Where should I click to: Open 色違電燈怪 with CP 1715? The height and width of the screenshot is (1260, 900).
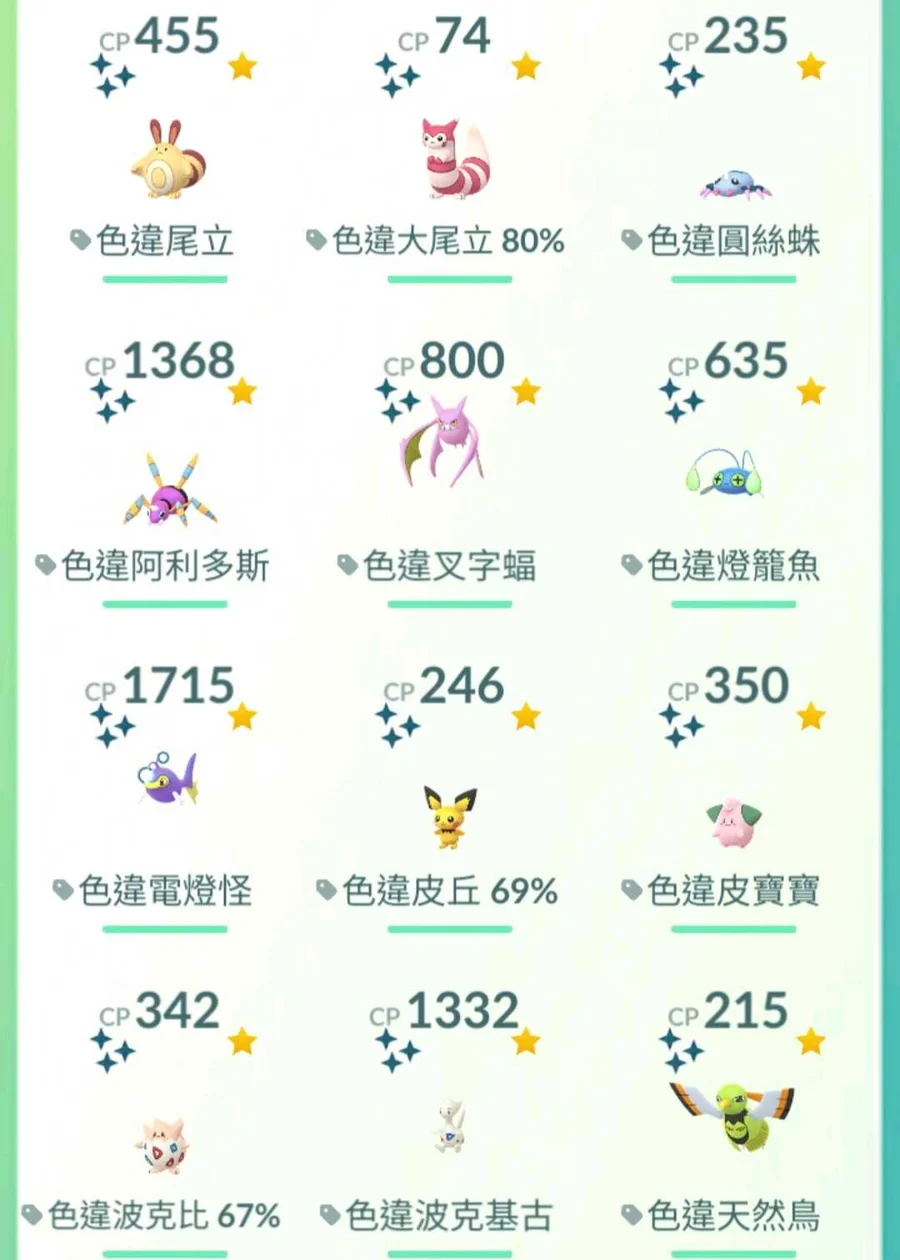(x=167, y=780)
